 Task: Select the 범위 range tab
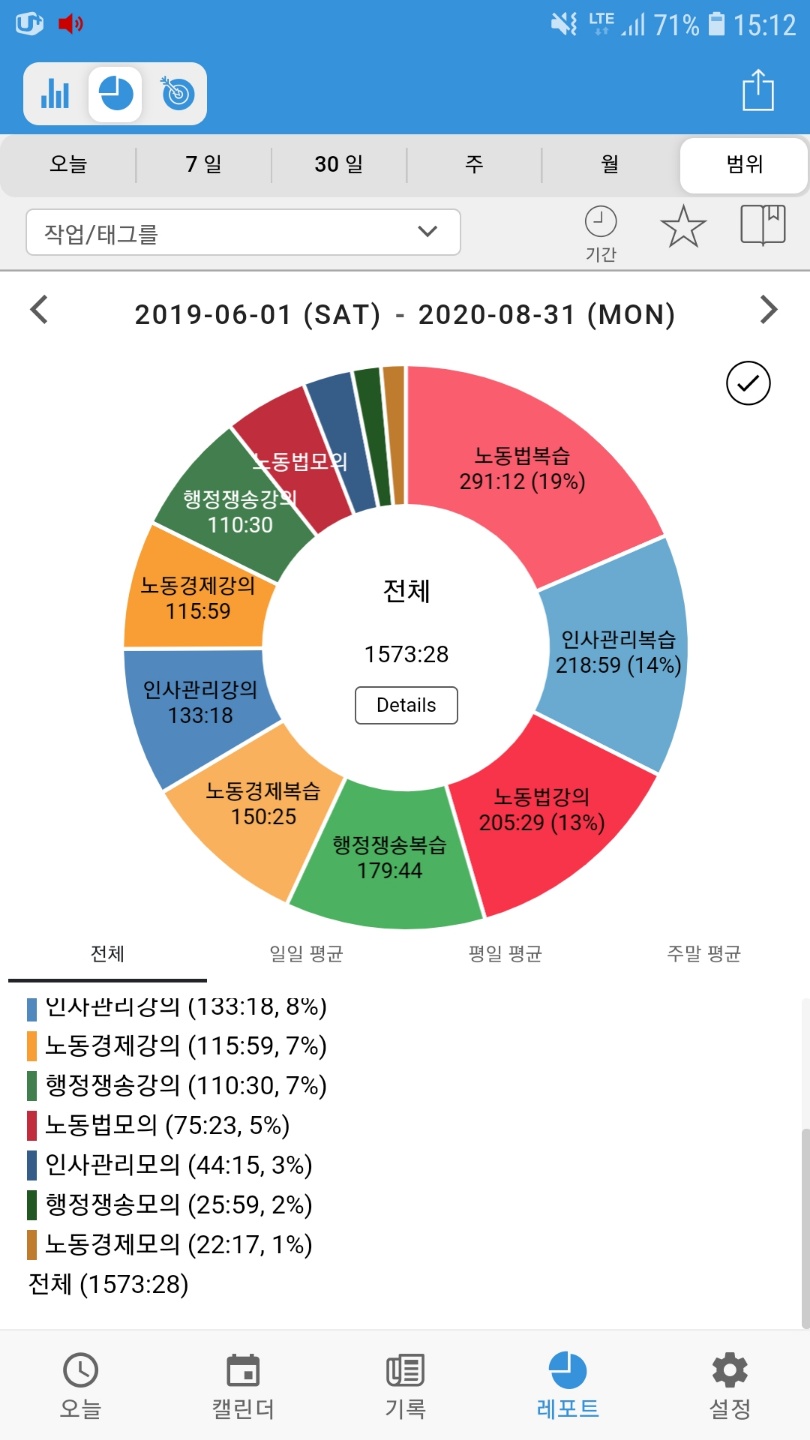pyautogui.click(x=744, y=164)
